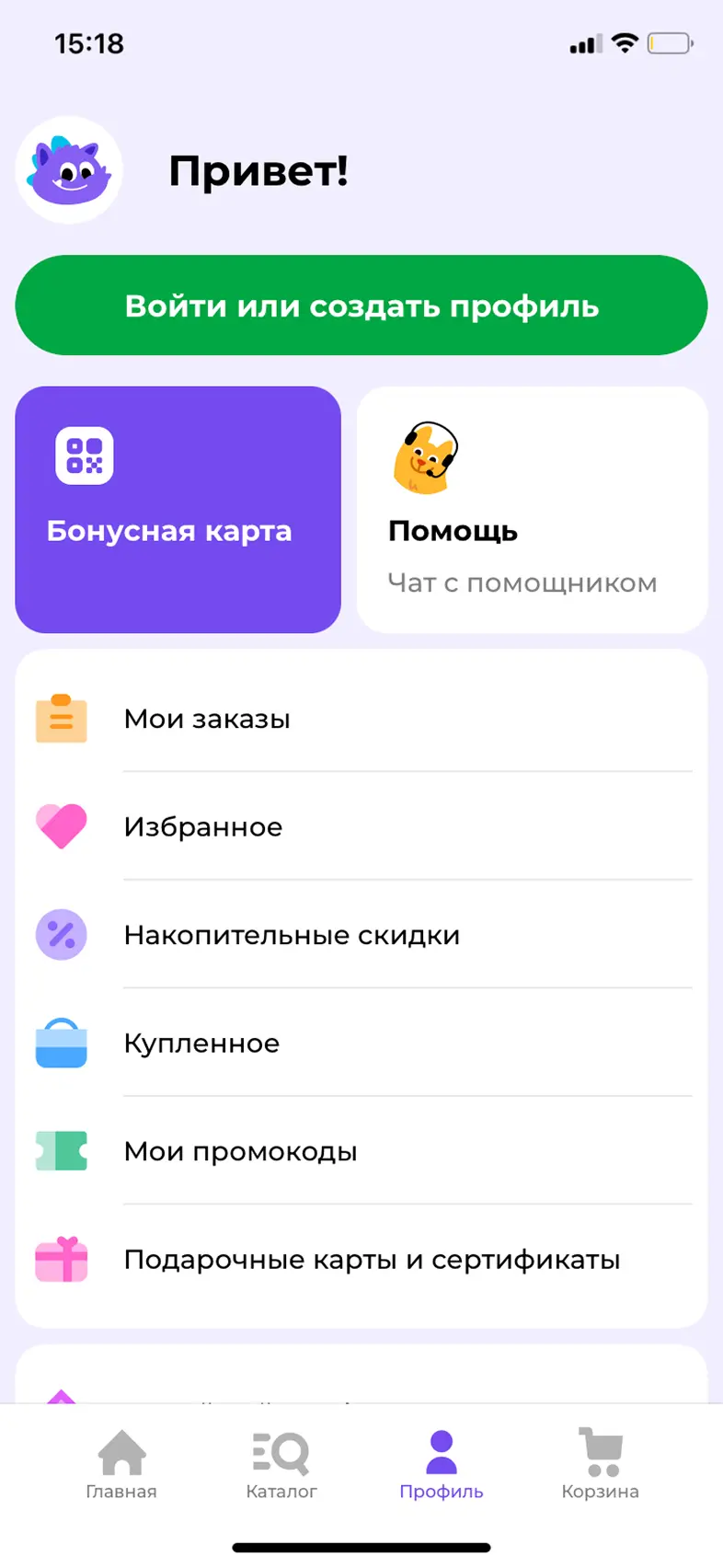Screen dimensions: 723x1568
Task: Open Накопительные скидки
Action: 361,935
